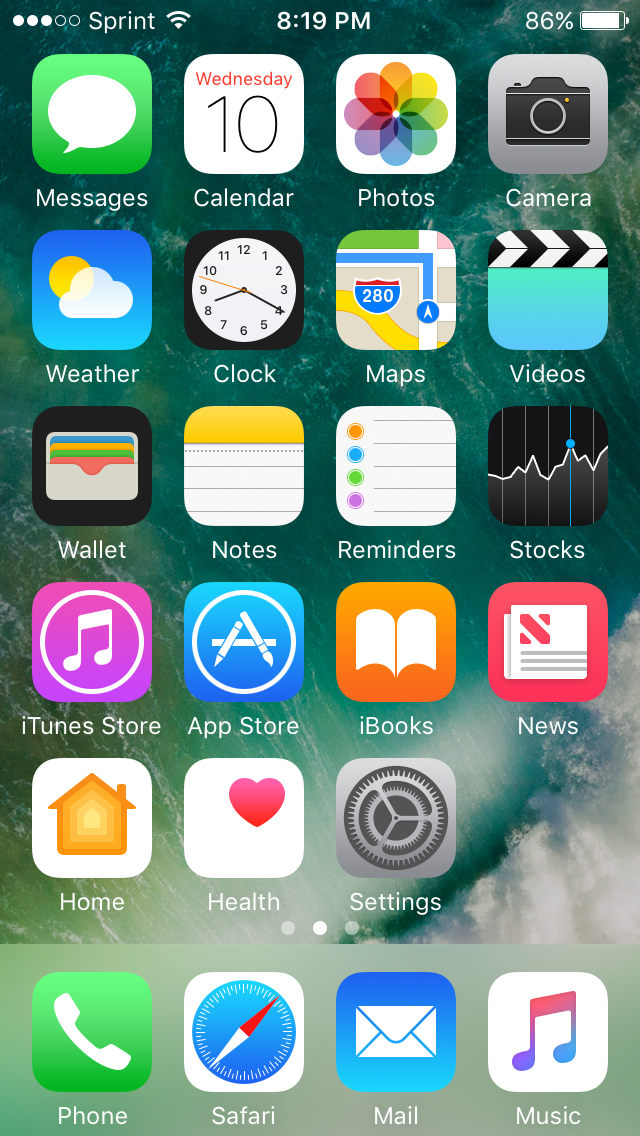Launch Safari from the dock
The width and height of the screenshot is (640, 1136).
pyautogui.click(x=244, y=1032)
